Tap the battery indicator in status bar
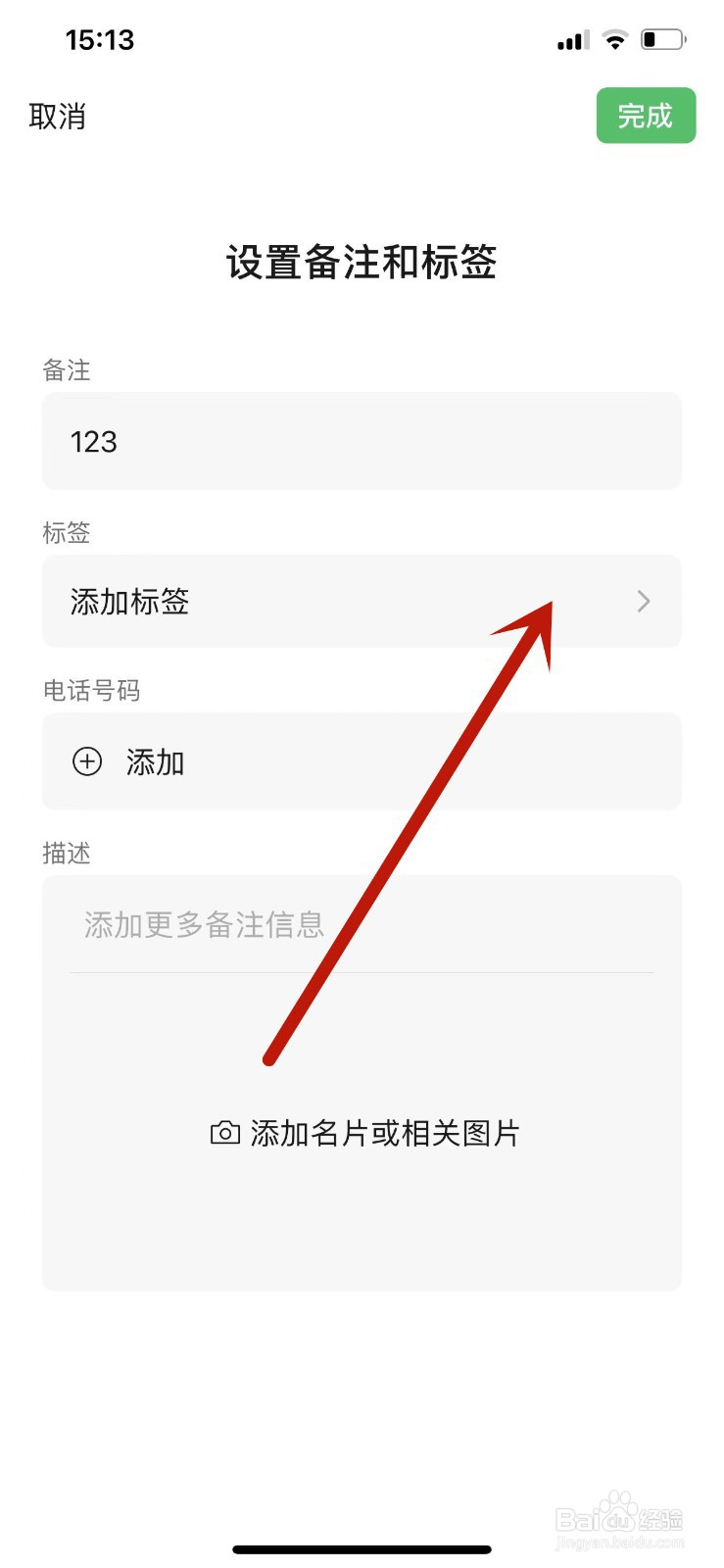The image size is (724, 1568). 660,39
